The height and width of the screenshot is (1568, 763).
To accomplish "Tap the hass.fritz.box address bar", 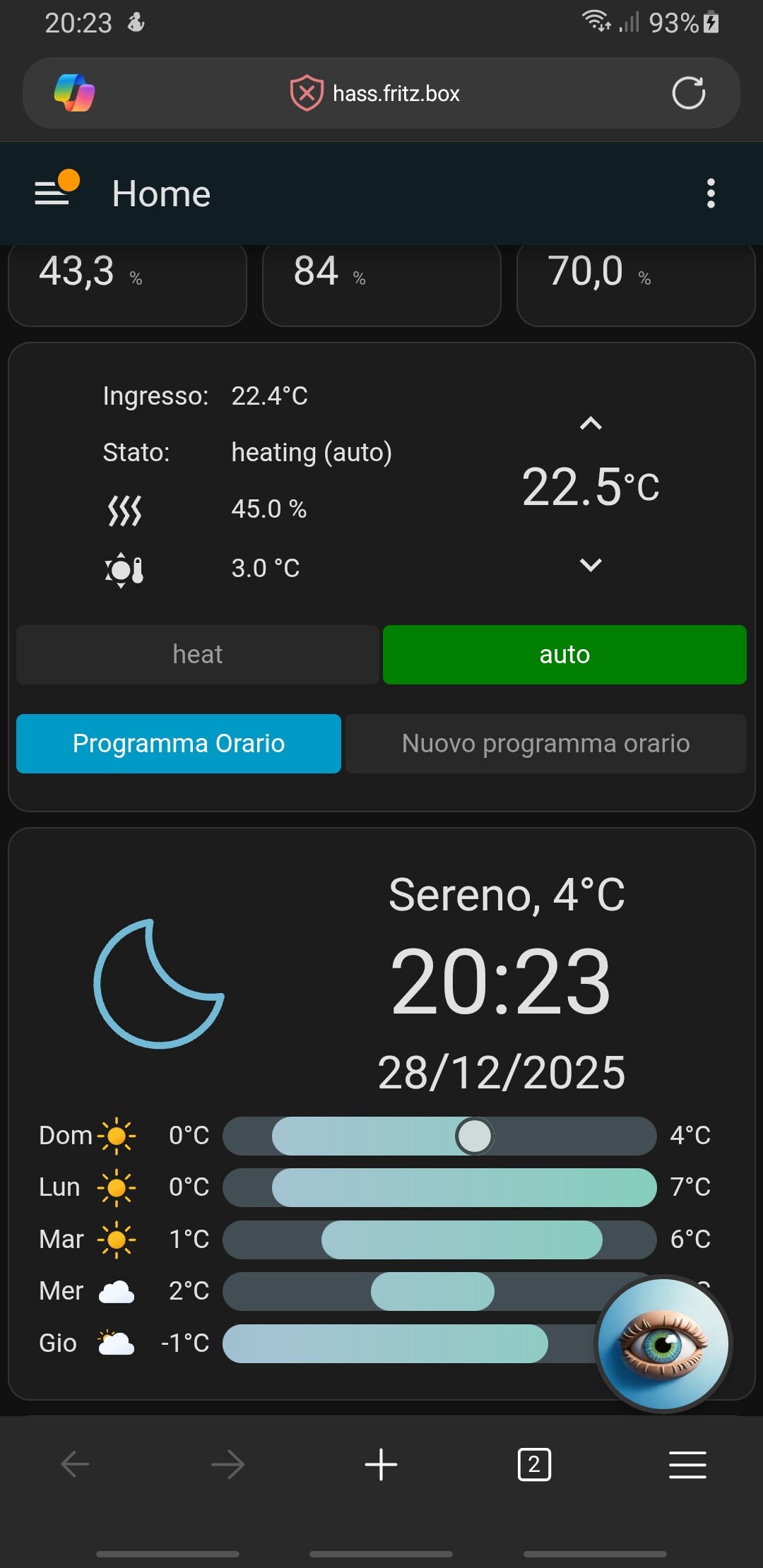I will click(x=396, y=93).
